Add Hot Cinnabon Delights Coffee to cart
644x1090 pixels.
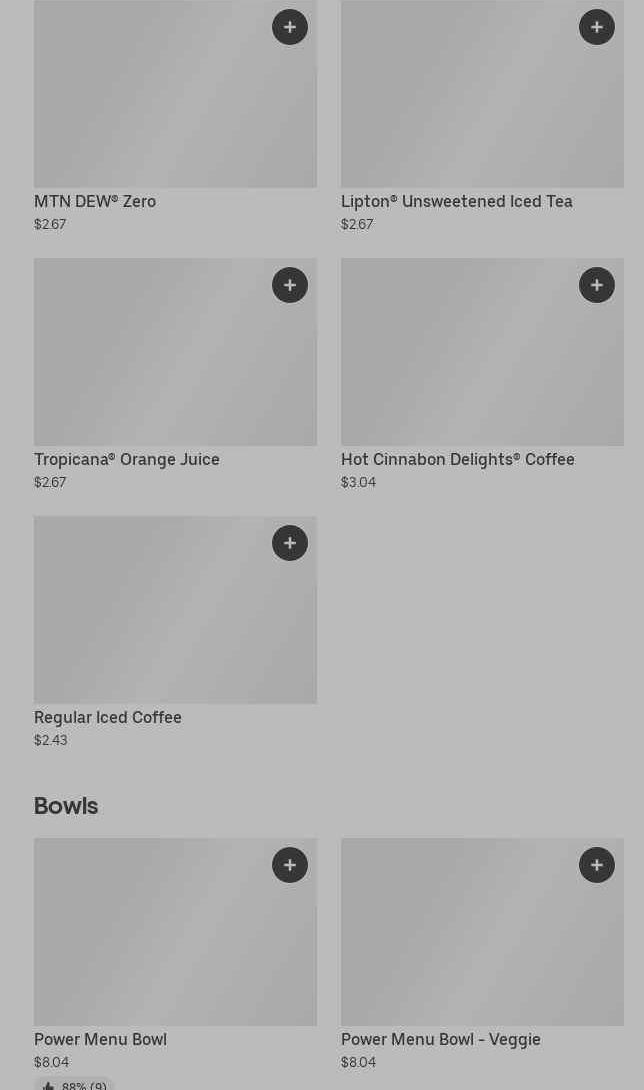[x=597, y=285]
